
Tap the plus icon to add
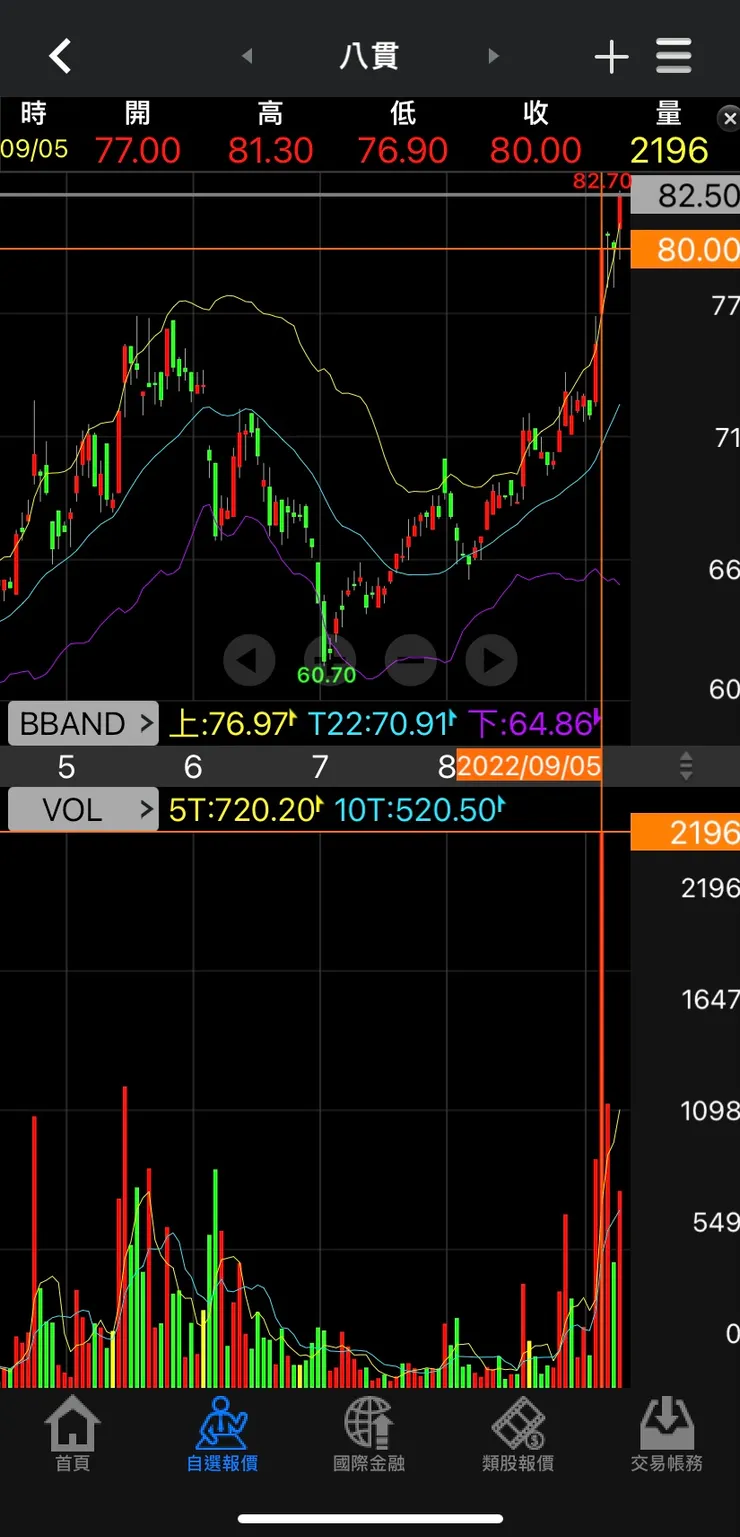click(x=611, y=57)
